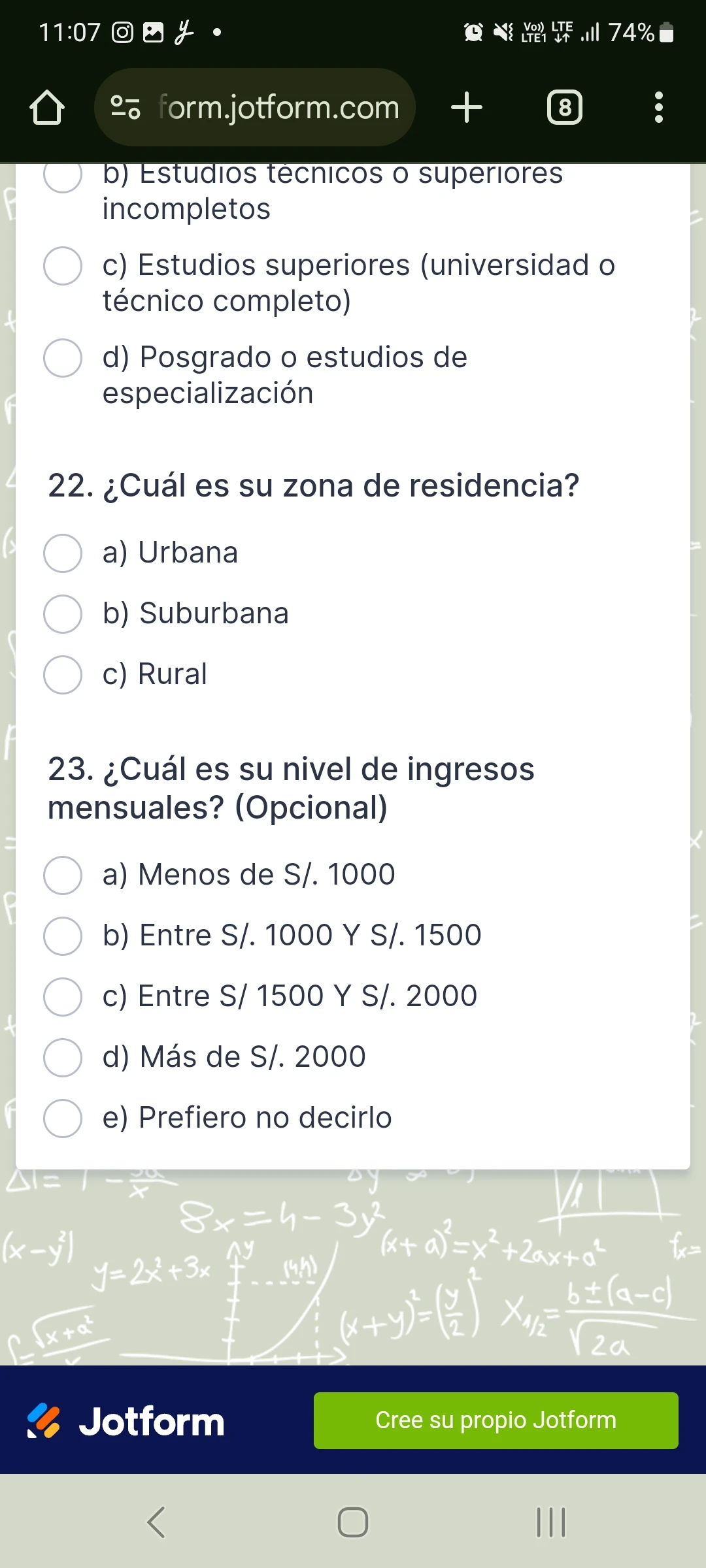Open the tab switcher showing 8
Image resolution: width=706 pixels, height=1568 pixels.
click(564, 107)
